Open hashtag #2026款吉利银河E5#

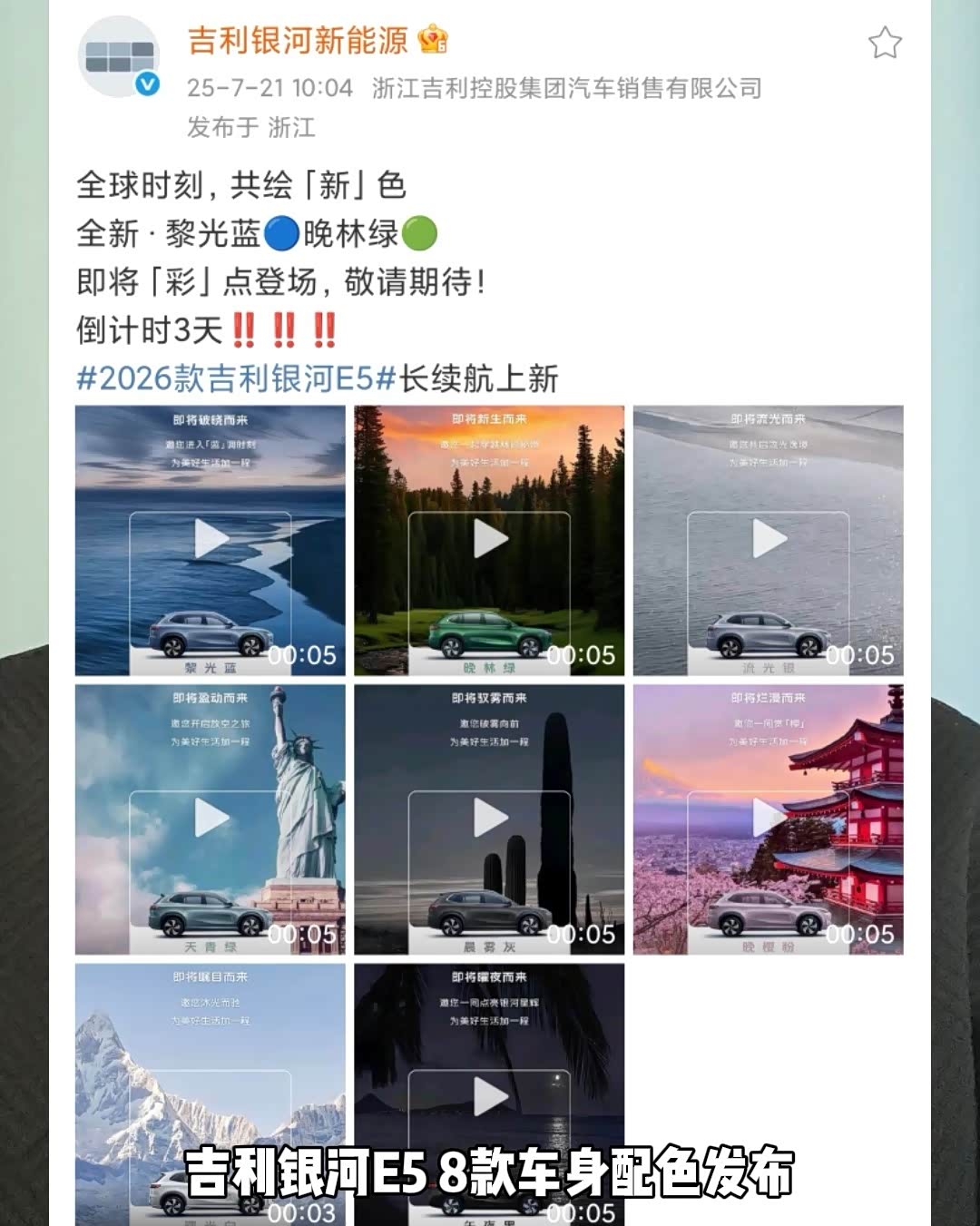click(x=236, y=378)
